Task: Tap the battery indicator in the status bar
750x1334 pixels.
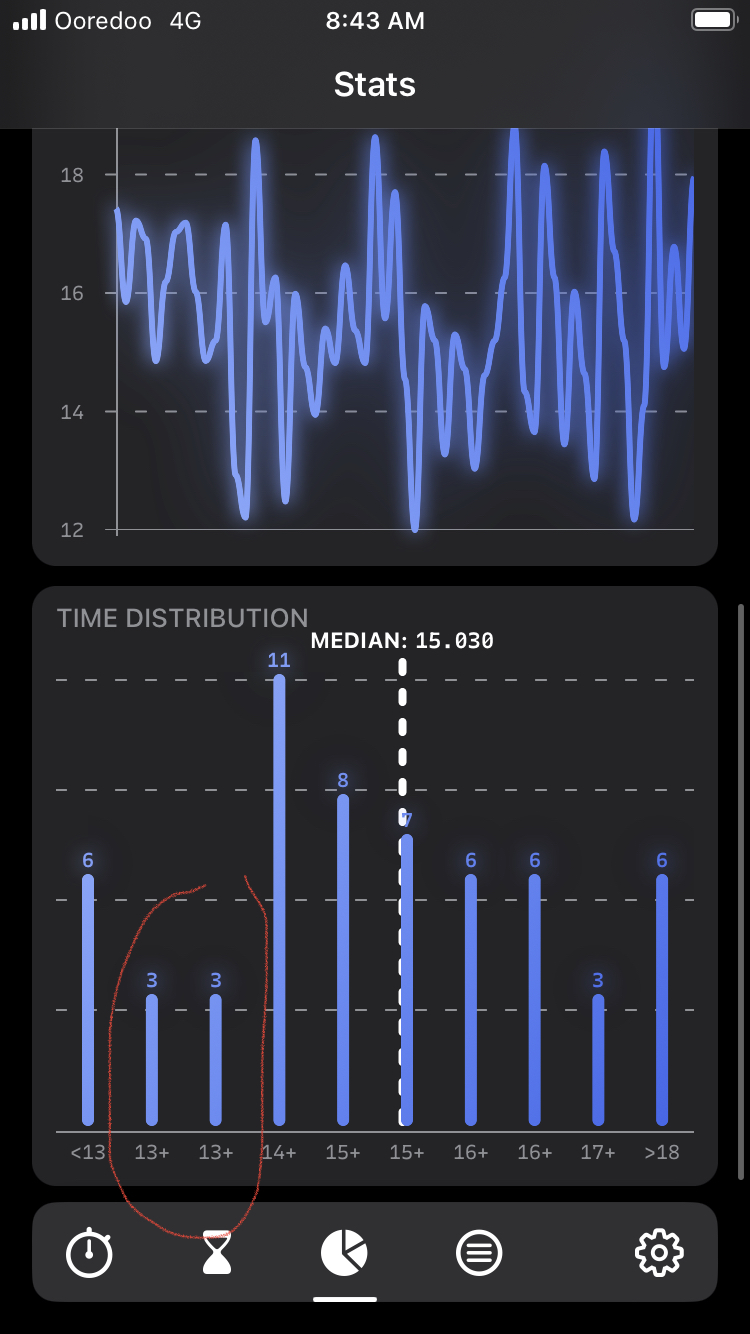Action: pos(712,20)
